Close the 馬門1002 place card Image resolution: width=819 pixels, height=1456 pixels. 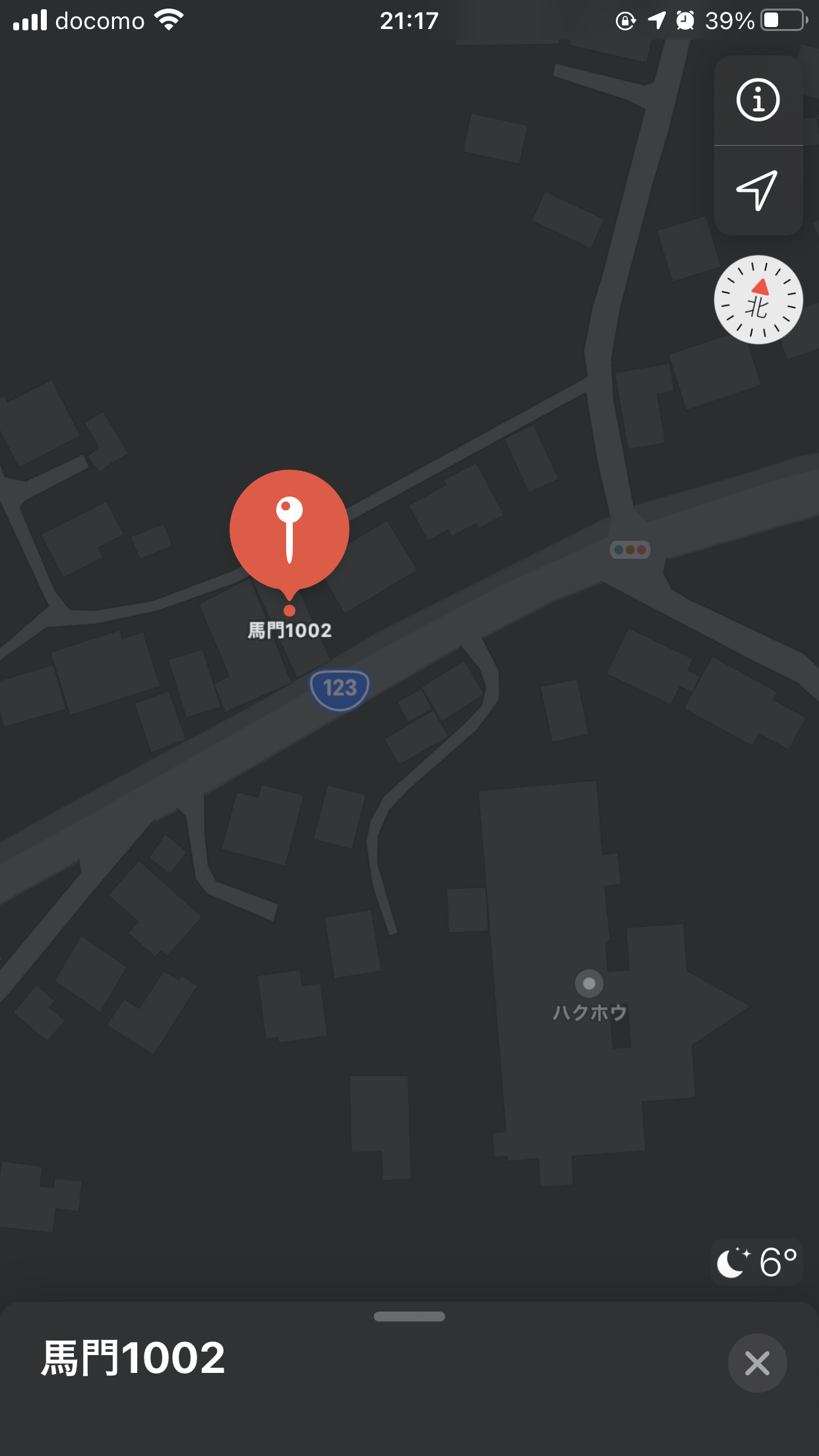757,1363
